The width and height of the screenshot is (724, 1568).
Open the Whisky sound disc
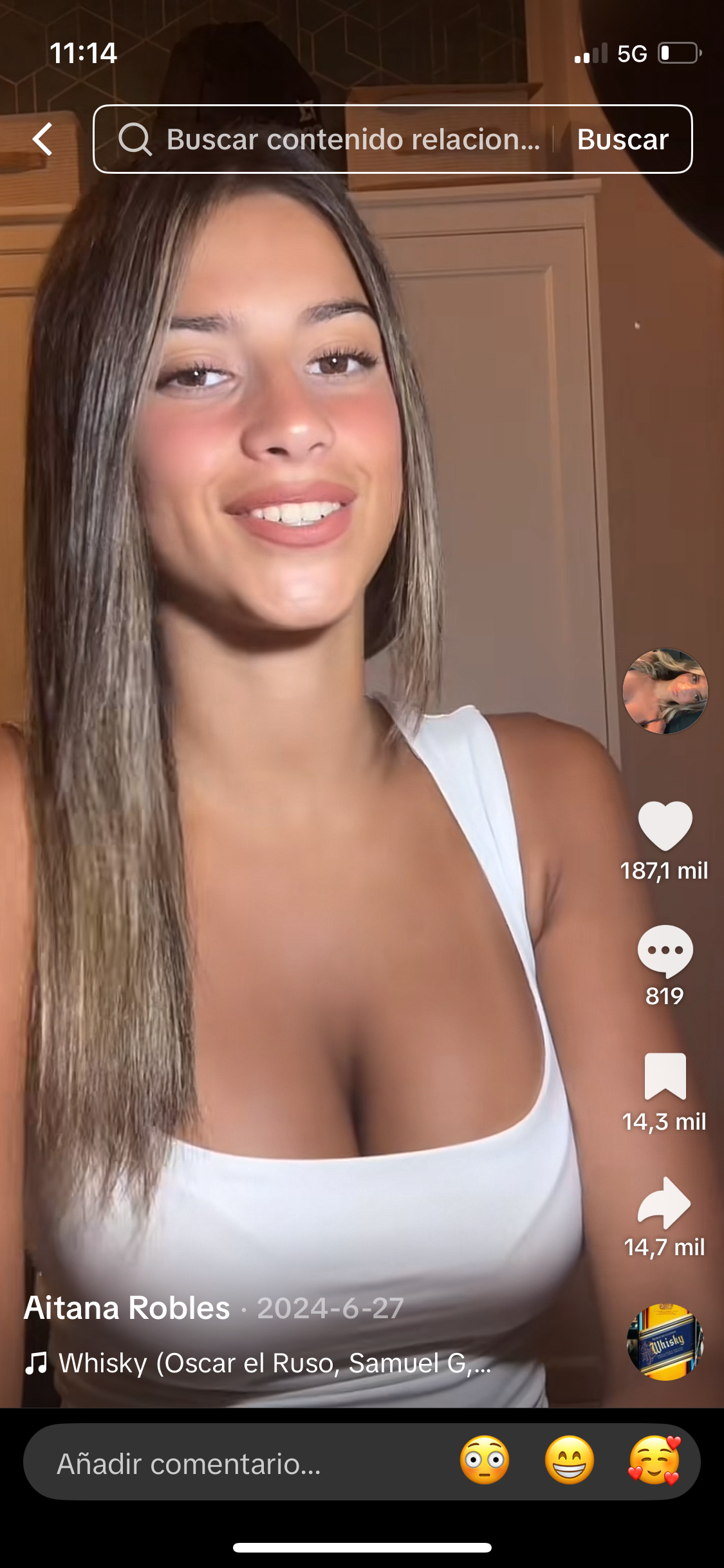[665, 1342]
